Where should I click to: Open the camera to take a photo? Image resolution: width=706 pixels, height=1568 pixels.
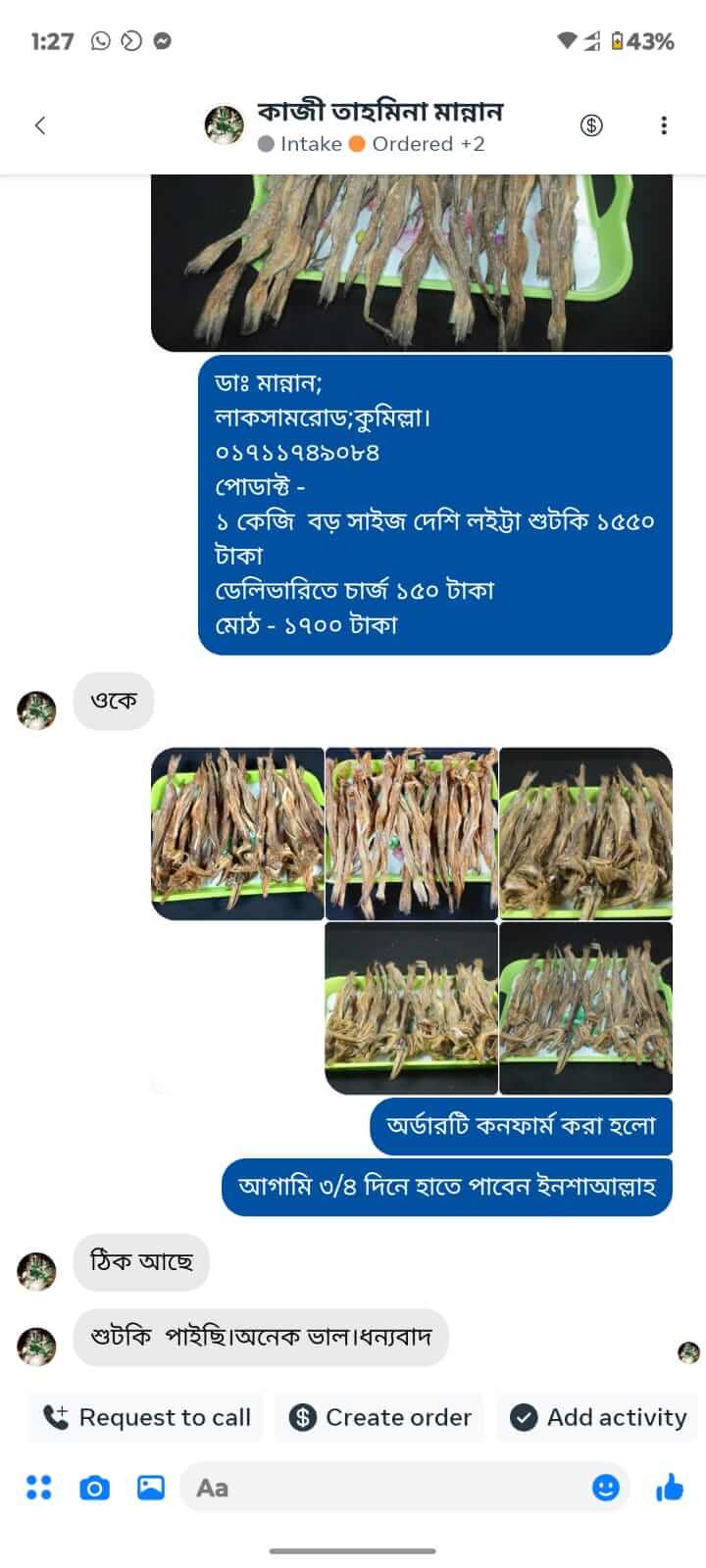click(x=94, y=1488)
